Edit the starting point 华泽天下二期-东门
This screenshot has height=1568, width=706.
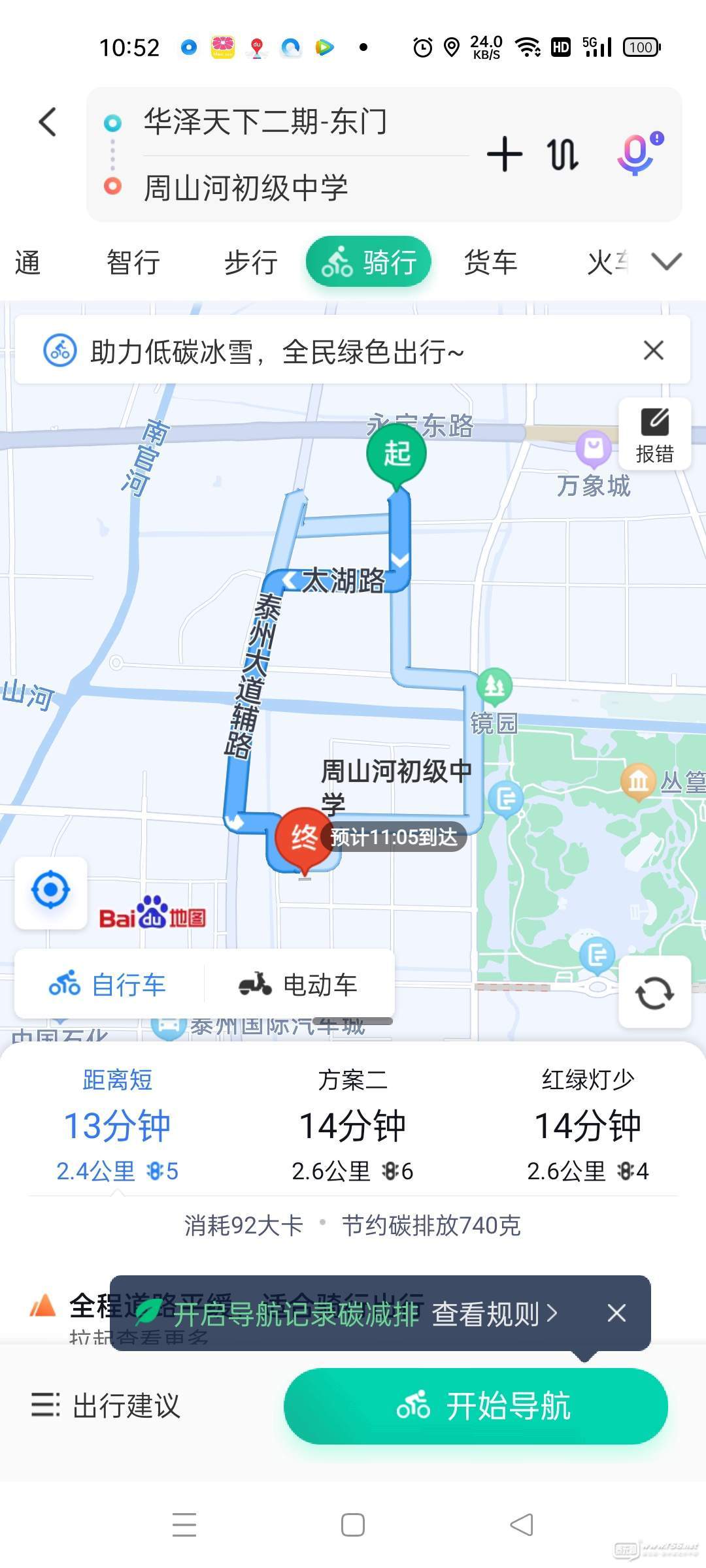coord(265,122)
